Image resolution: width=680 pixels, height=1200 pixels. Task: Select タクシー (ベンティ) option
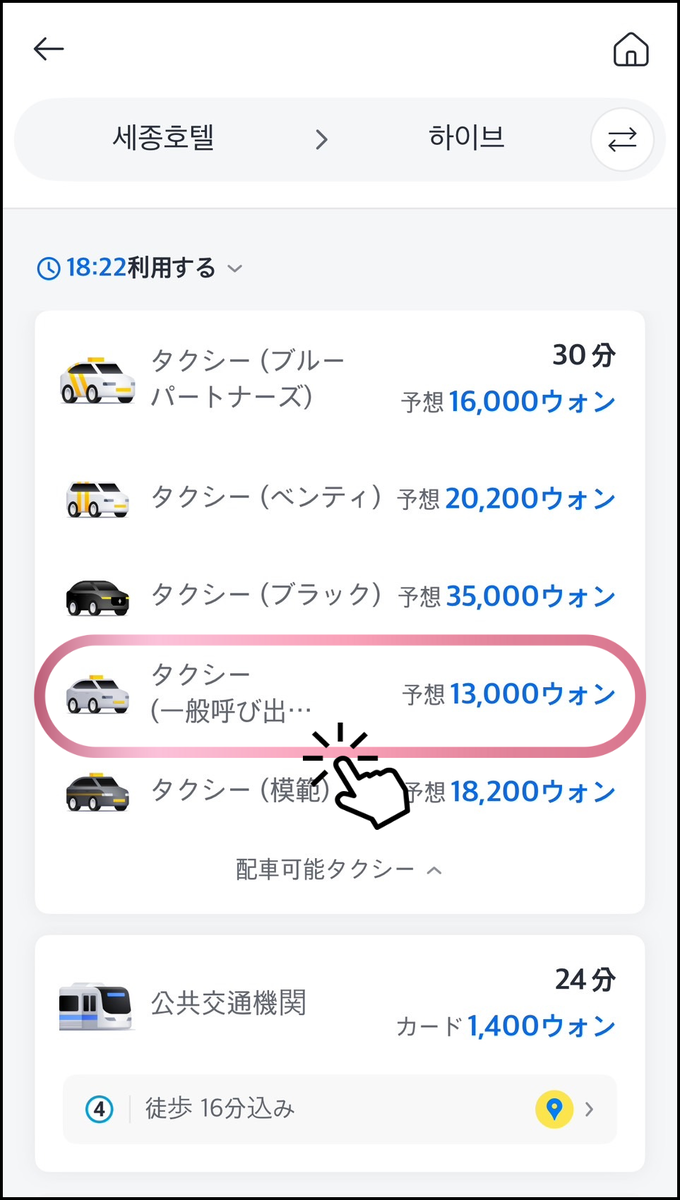(x=339, y=497)
